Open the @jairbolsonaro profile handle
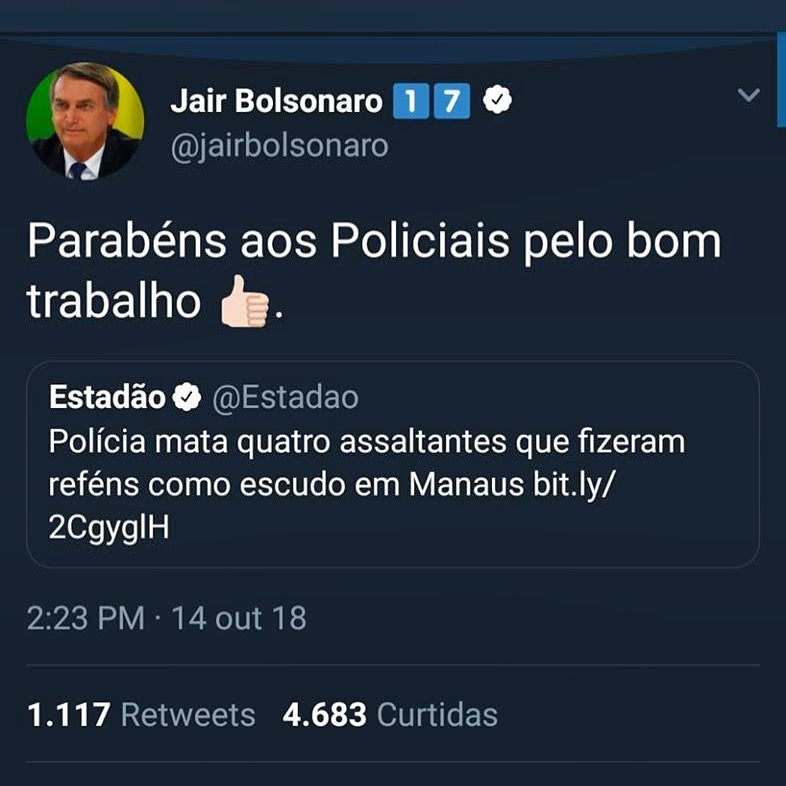The image size is (786, 786). pyautogui.click(x=279, y=145)
